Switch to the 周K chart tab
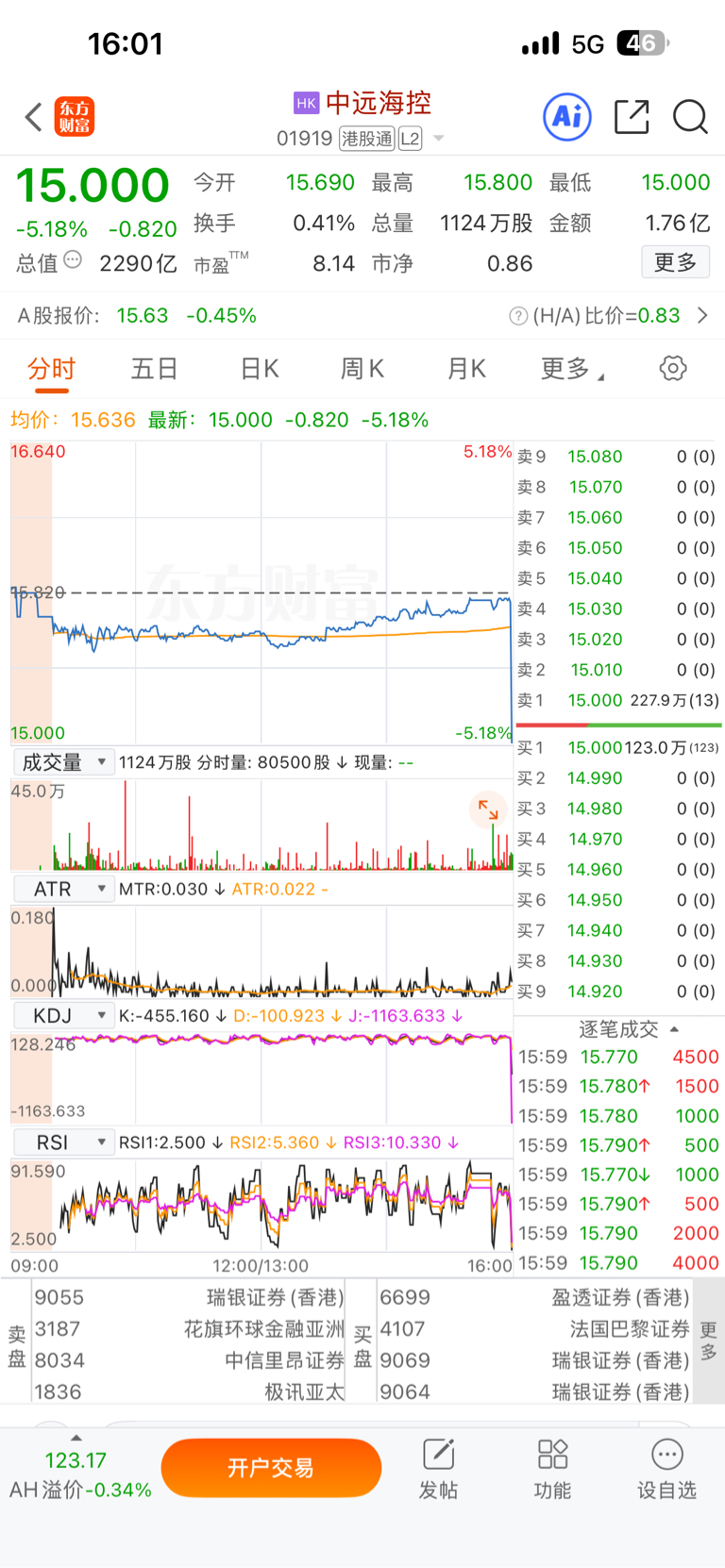 [362, 369]
